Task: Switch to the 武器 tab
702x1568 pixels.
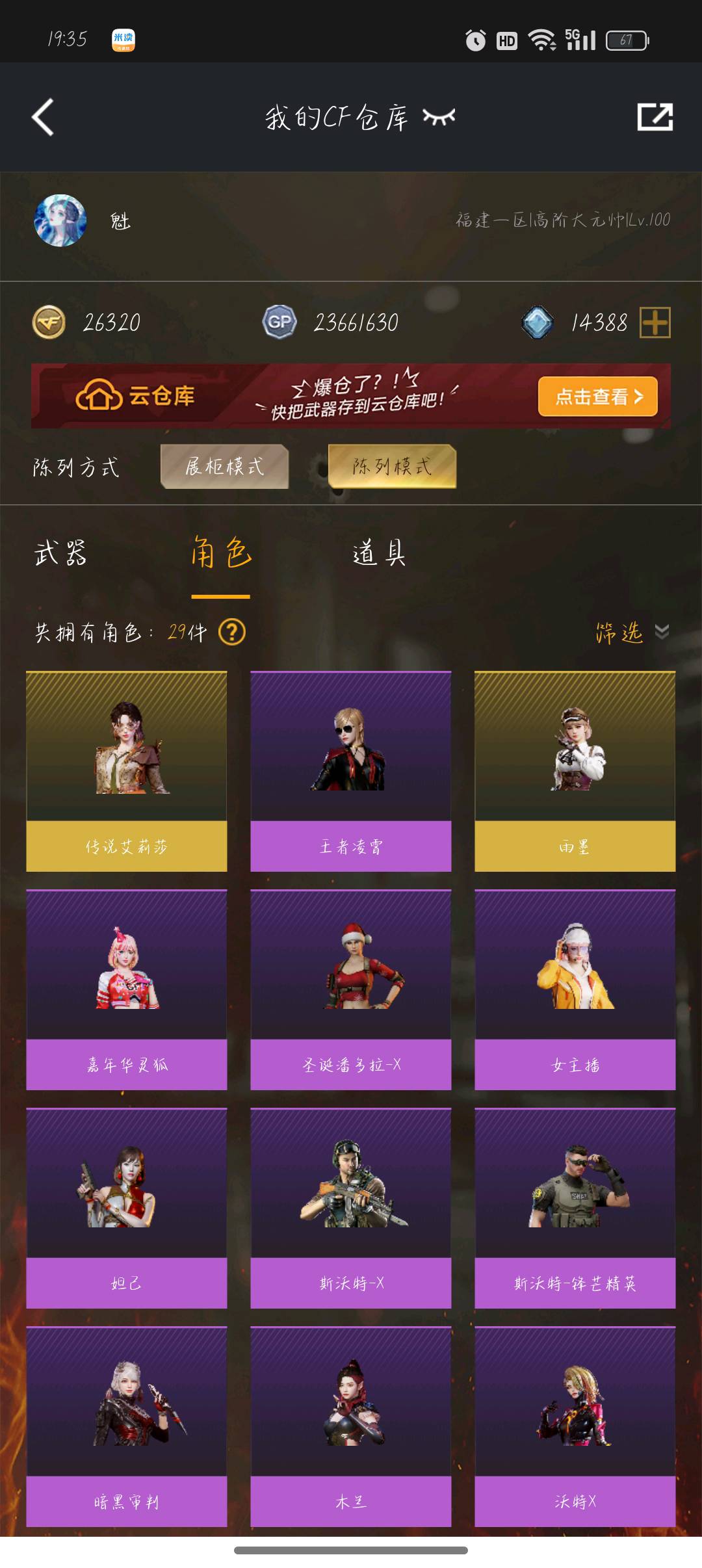Action: [60, 553]
